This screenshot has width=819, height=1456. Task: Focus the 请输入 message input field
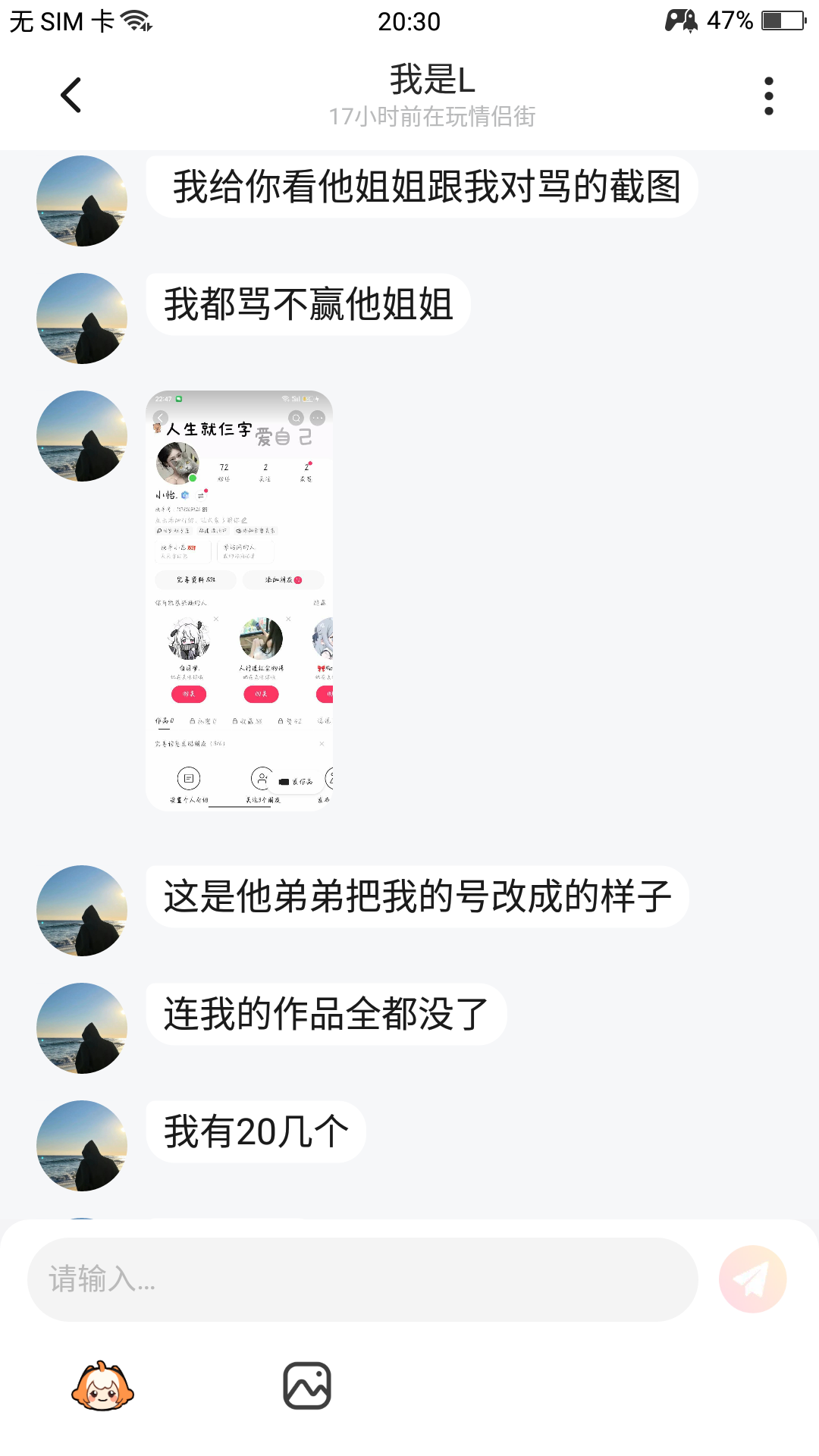click(x=362, y=1279)
